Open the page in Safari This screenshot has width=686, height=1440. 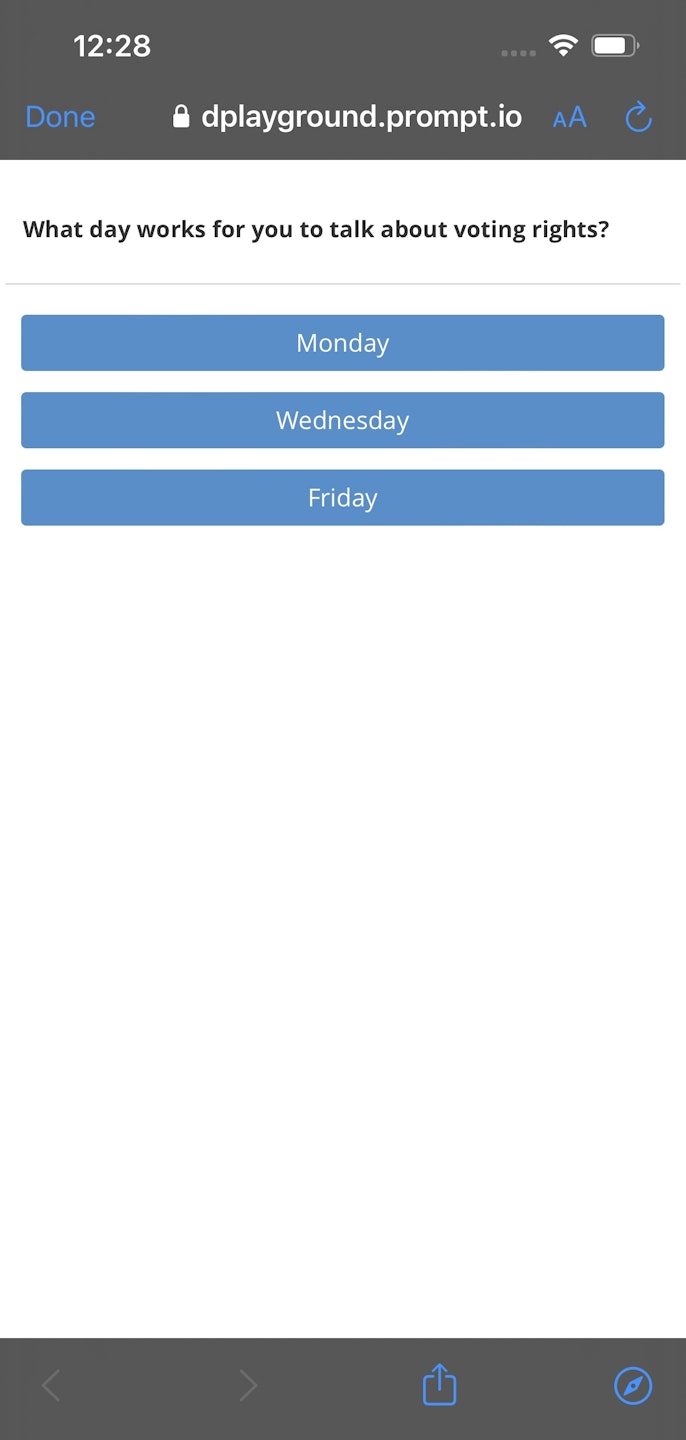pyautogui.click(x=632, y=1386)
